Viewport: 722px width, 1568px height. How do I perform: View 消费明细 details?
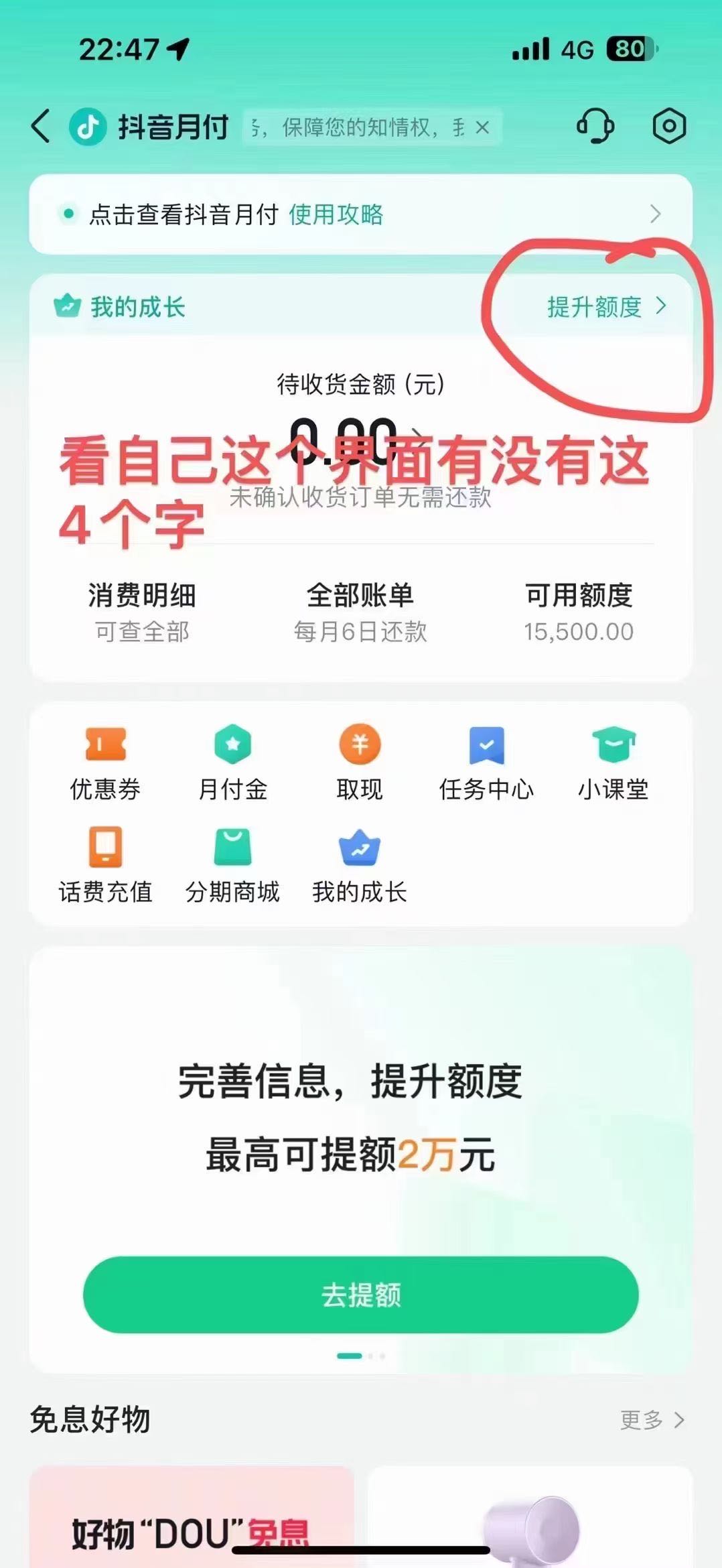(142, 612)
